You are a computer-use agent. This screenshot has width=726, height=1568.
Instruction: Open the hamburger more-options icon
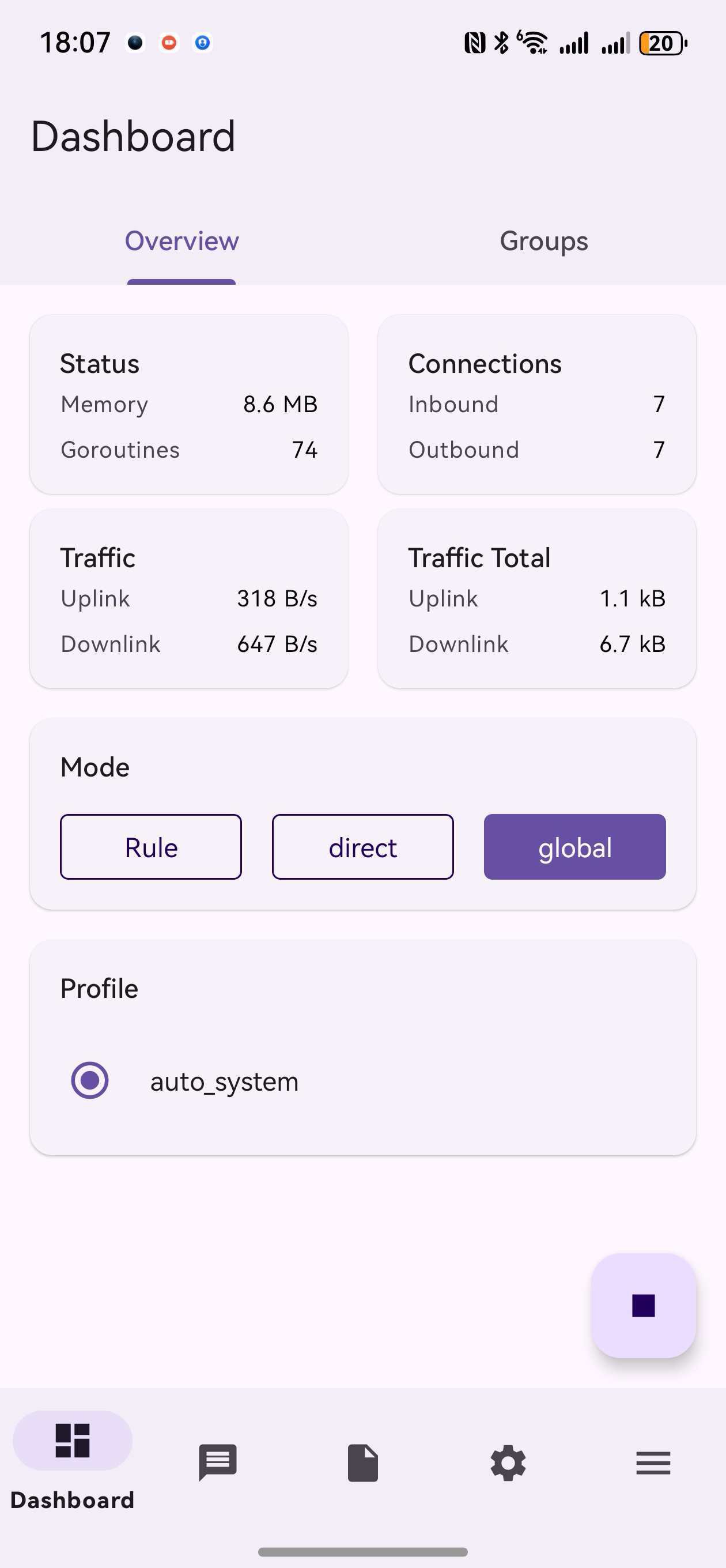click(653, 1464)
